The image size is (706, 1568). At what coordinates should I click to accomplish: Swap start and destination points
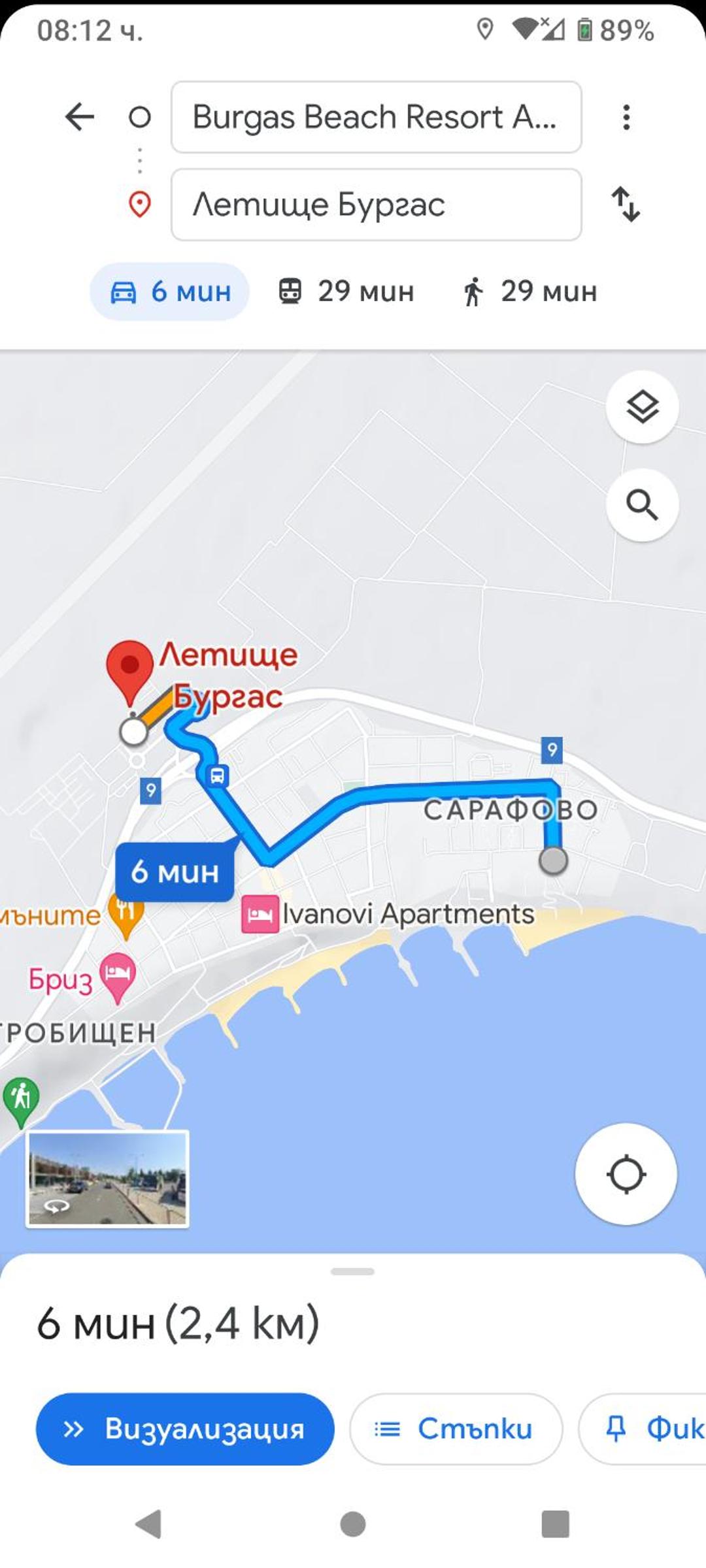pos(626,204)
